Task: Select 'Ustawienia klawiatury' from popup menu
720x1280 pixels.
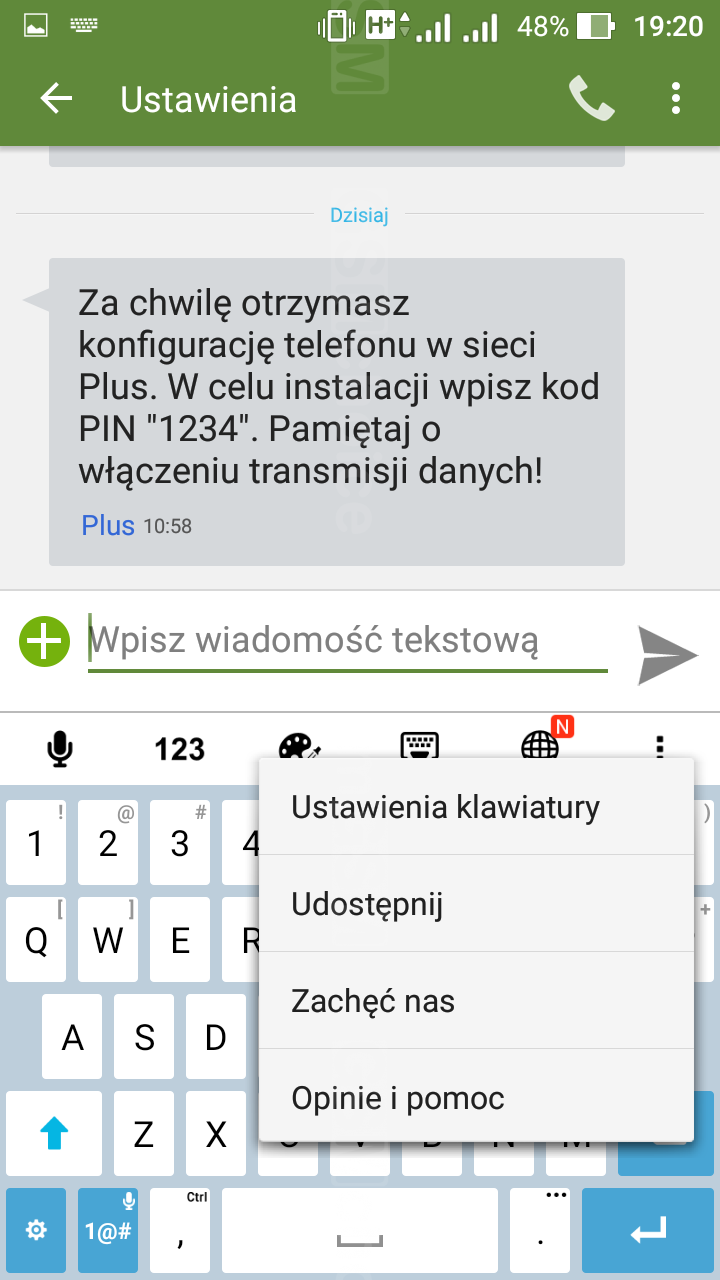Action: point(445,807)
